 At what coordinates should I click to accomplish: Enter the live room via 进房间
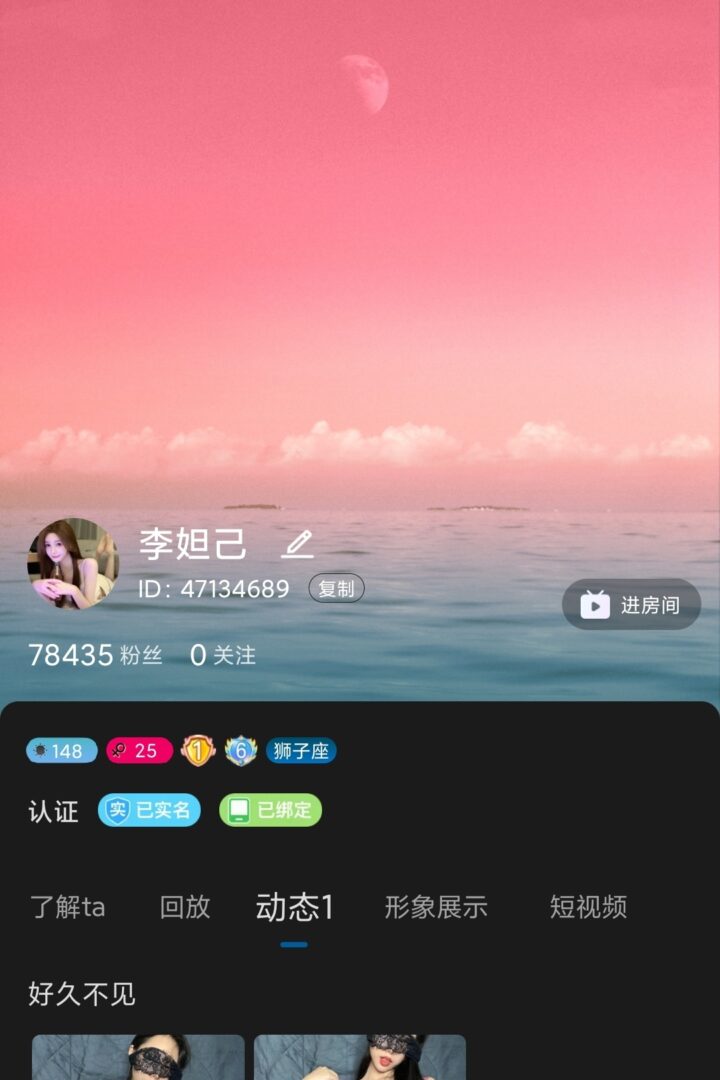631,604
